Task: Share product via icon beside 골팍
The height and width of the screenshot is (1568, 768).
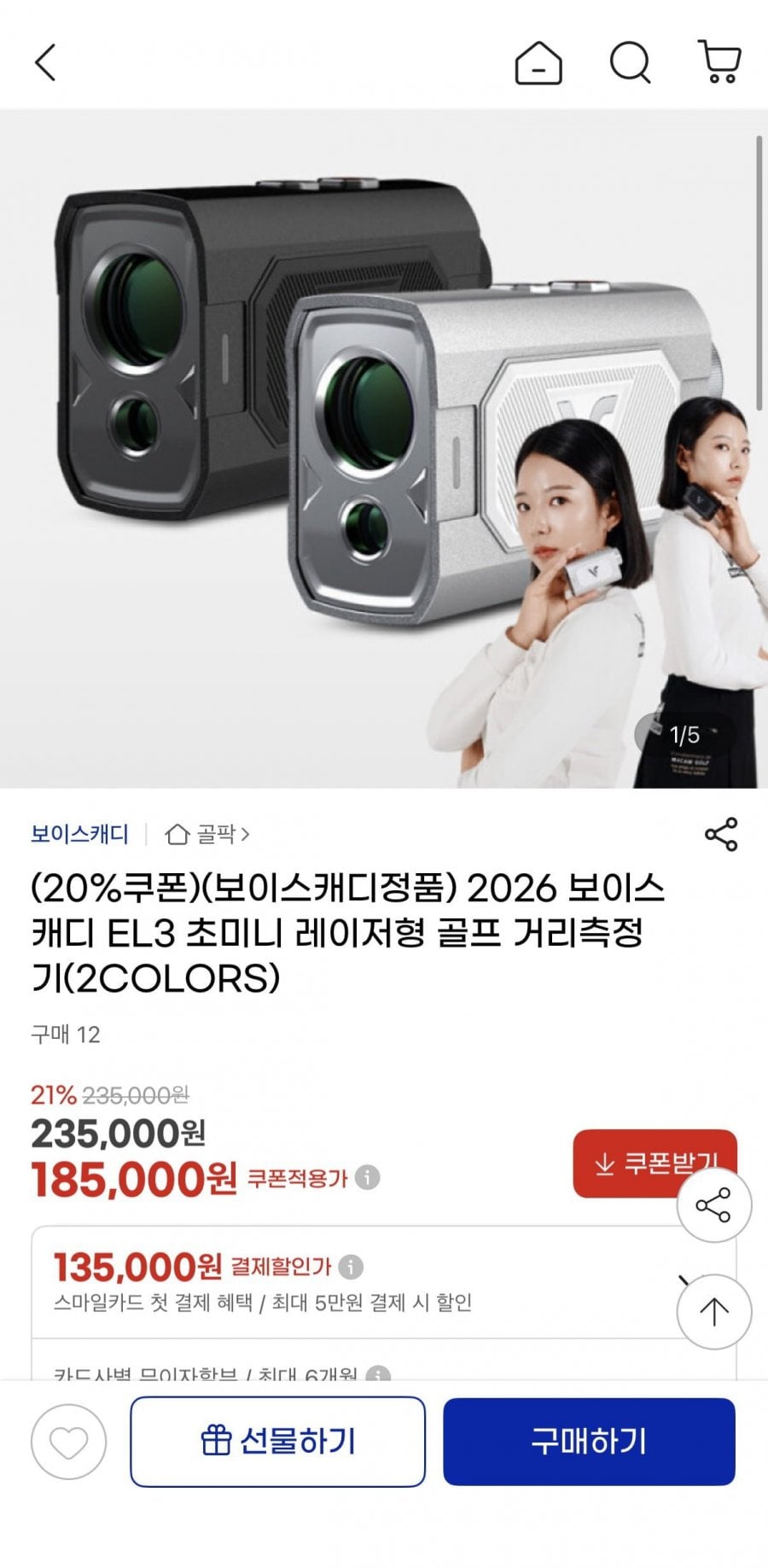Action: click(x=720, y=834)
